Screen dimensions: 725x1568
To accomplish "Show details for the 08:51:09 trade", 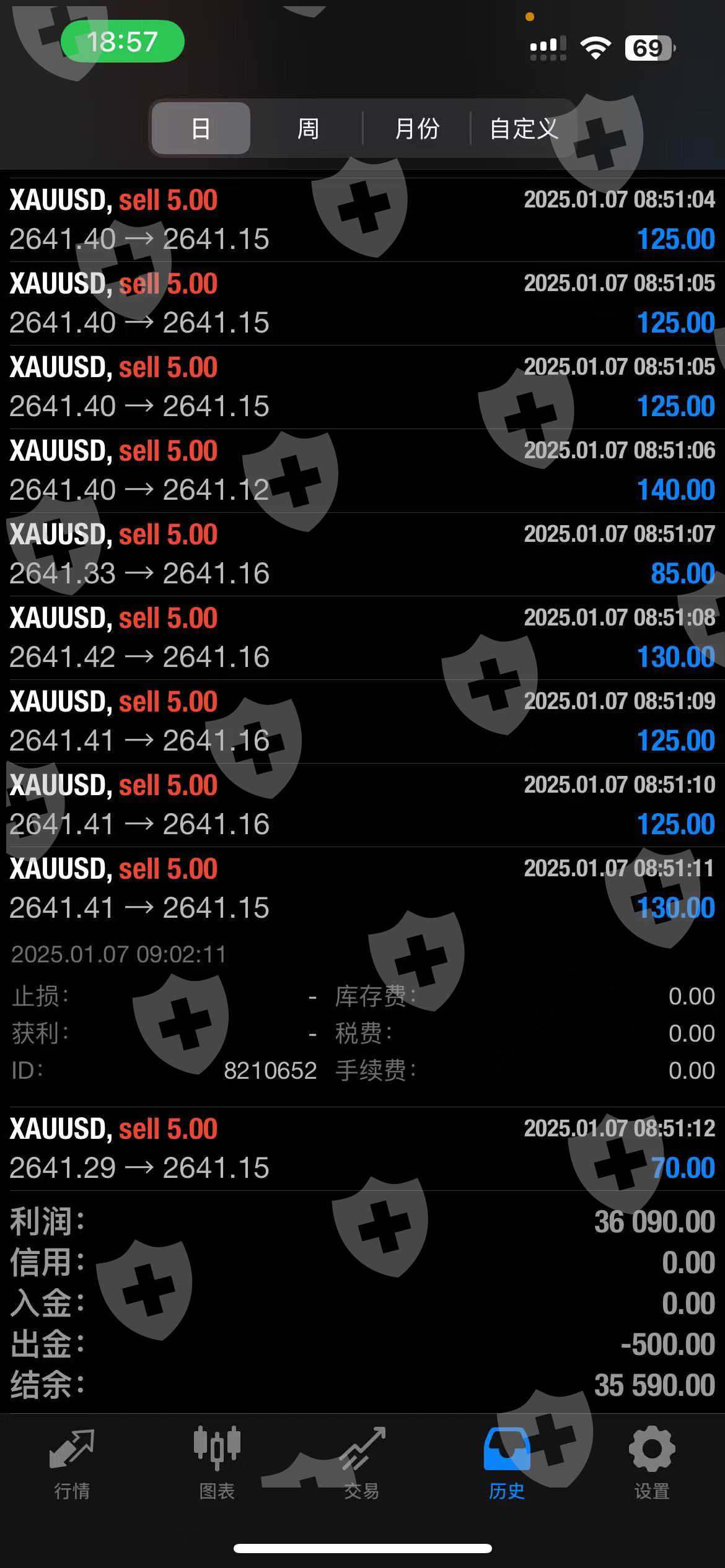I will [362, 721].
